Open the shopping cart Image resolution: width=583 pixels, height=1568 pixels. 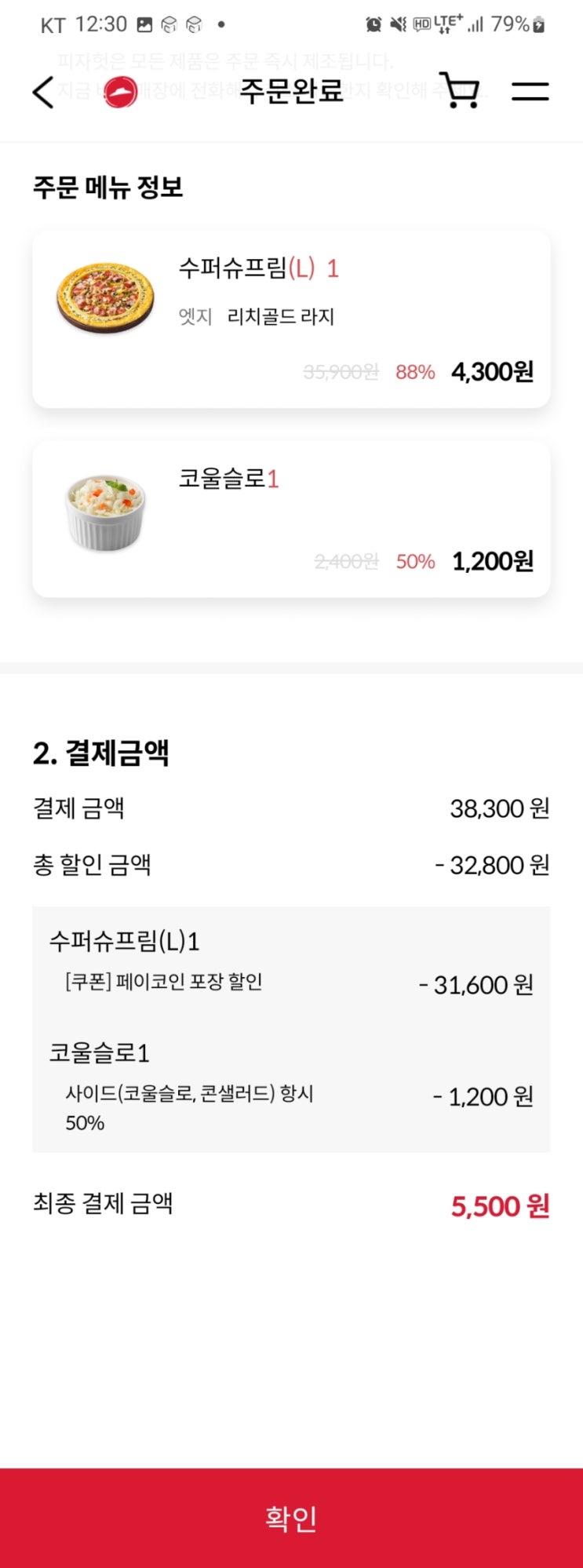(x=459, y=90)
